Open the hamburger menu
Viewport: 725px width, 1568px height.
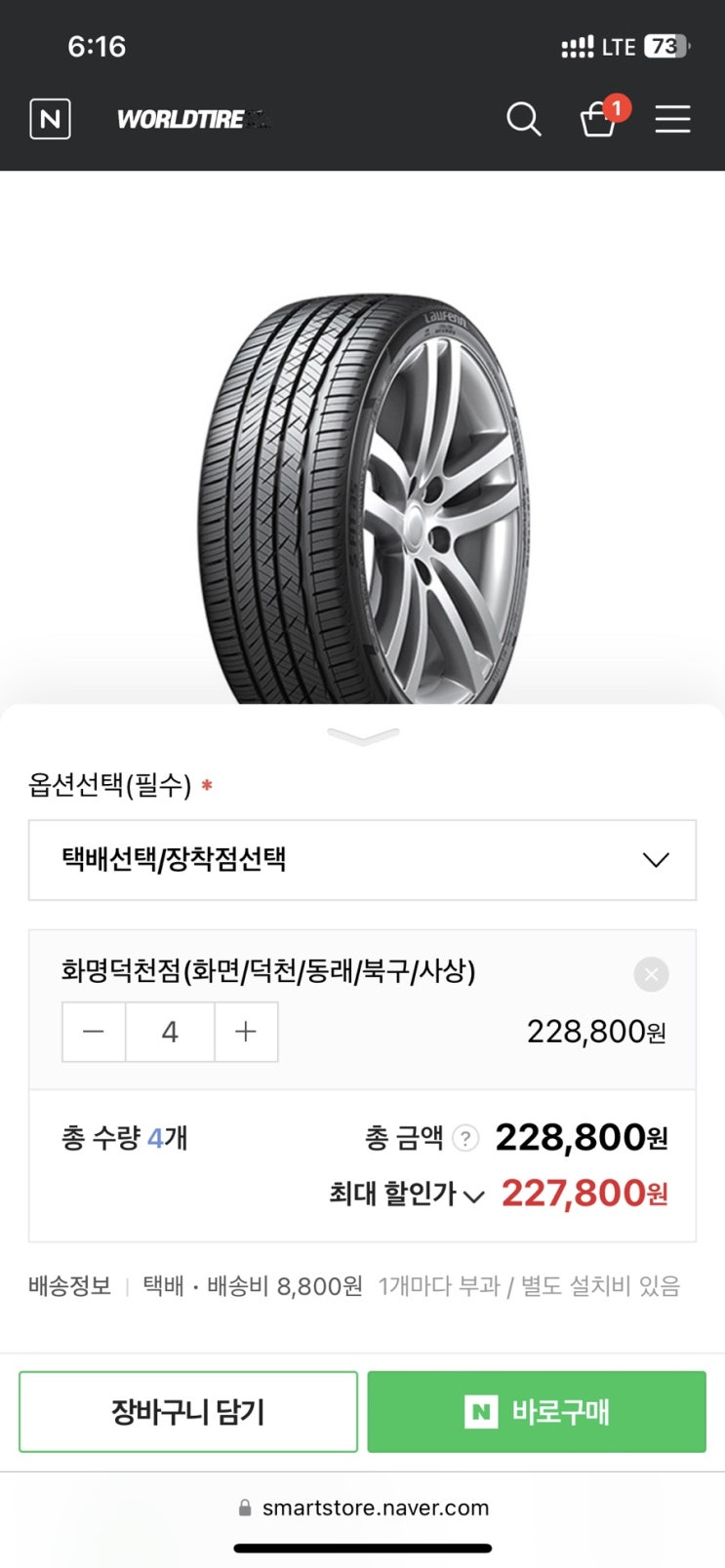[672, 120]
